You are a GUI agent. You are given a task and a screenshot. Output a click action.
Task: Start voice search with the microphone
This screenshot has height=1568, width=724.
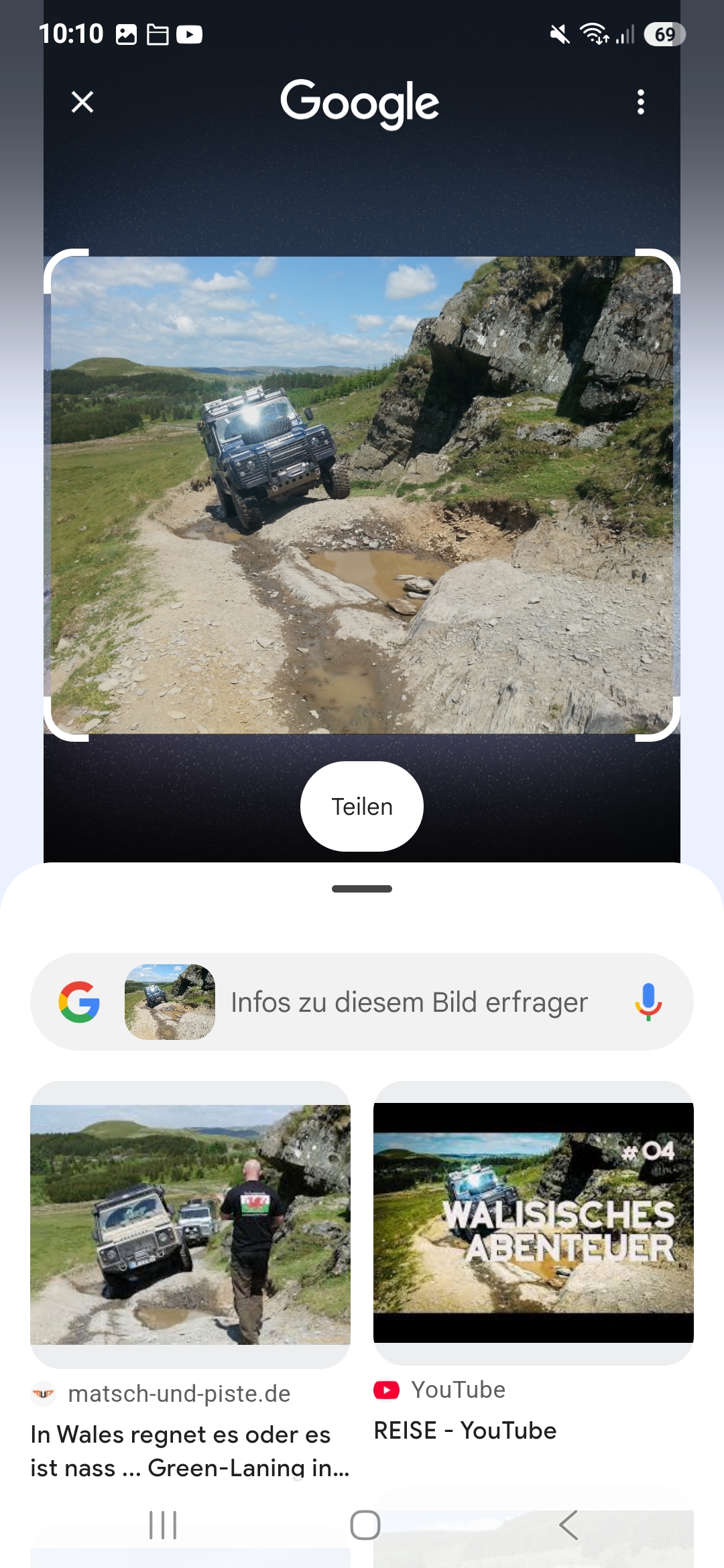tap(648, 1002)
